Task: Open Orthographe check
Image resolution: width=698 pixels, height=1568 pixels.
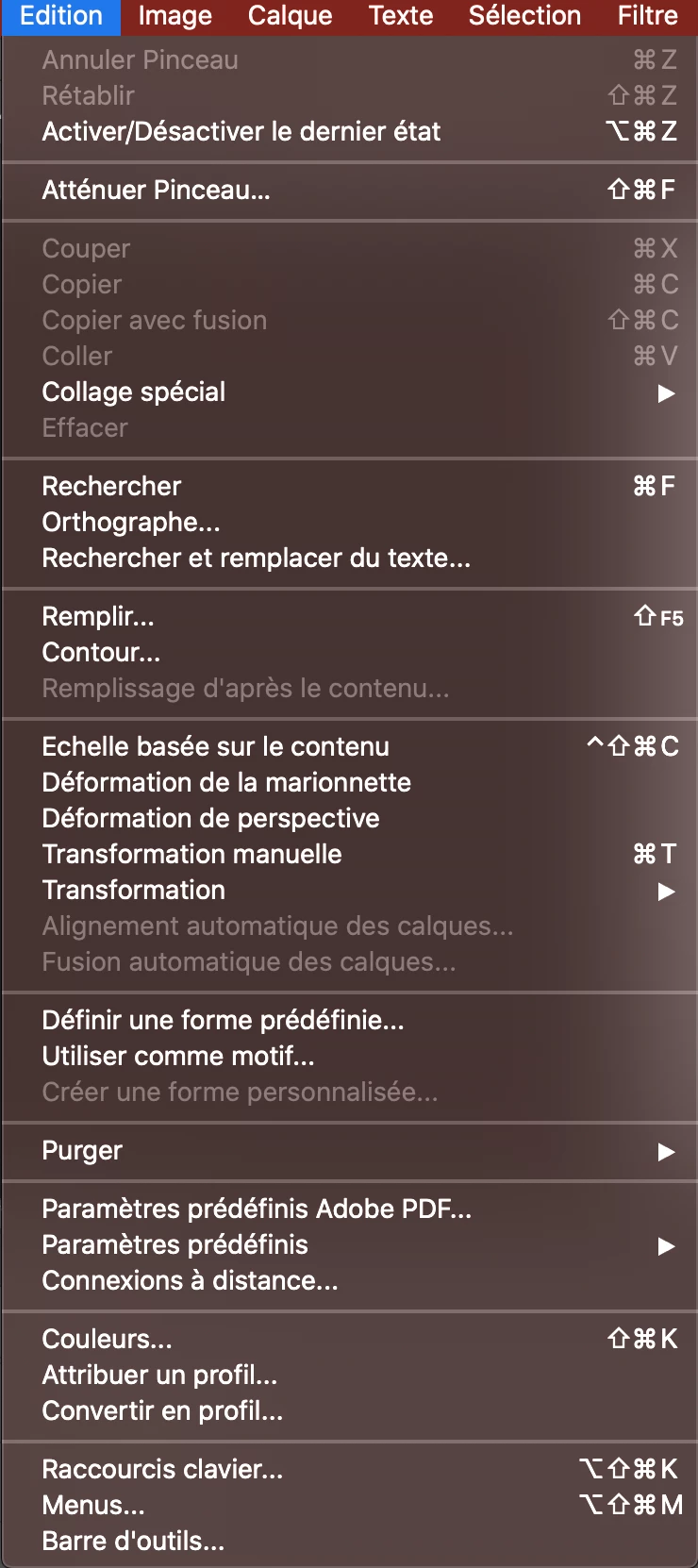Action: click(x=131, y=522)
